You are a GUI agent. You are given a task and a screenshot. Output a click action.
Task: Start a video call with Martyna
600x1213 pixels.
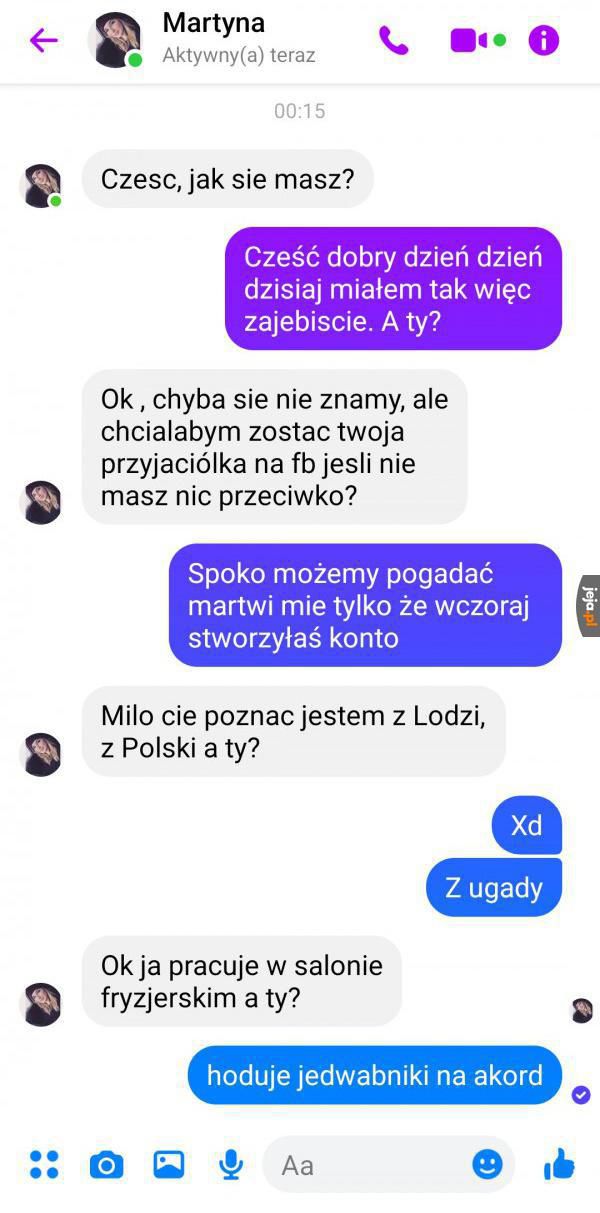[470, 40]
